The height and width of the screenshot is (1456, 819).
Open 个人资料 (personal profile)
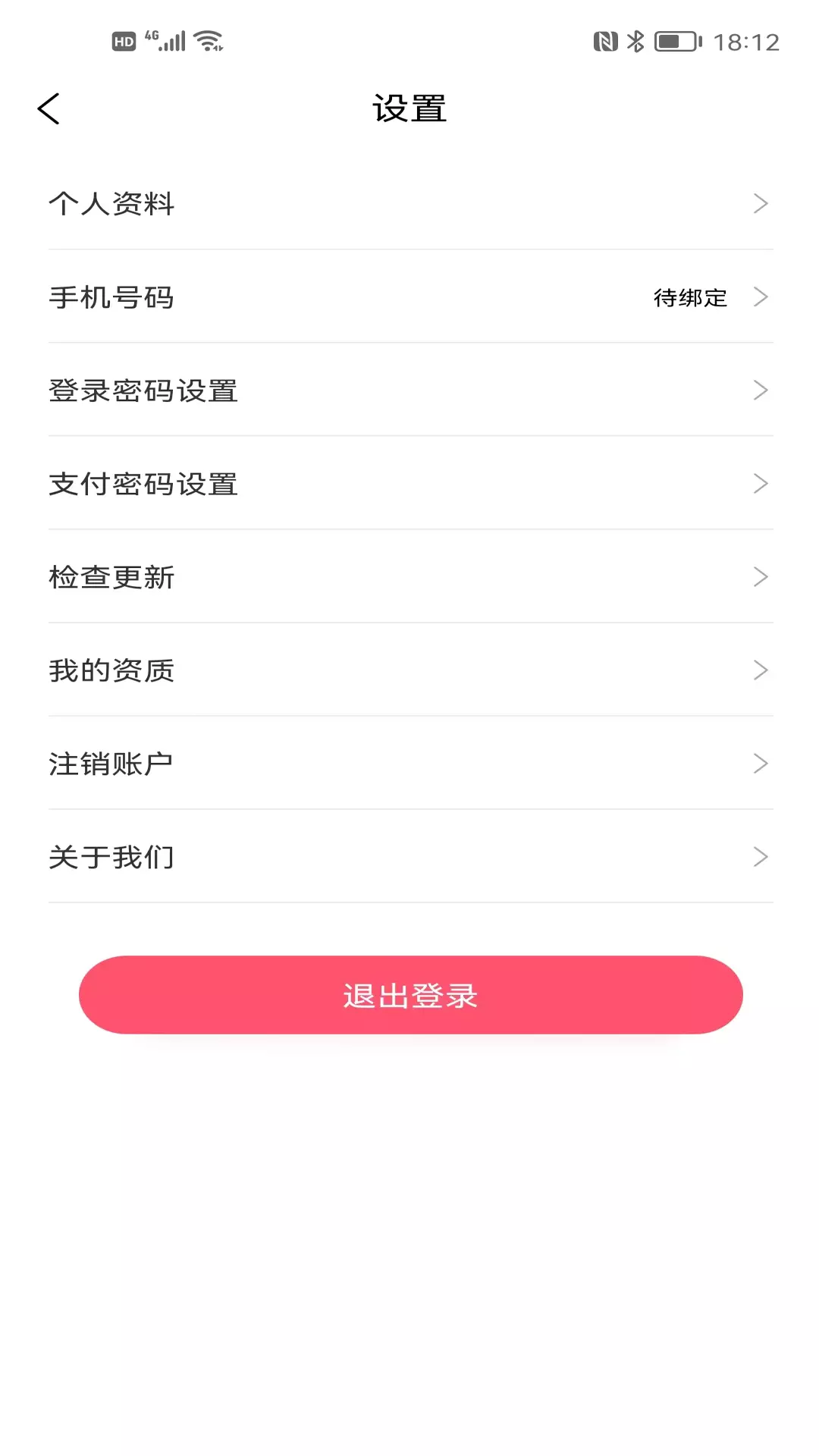click(x=409, y=203)
